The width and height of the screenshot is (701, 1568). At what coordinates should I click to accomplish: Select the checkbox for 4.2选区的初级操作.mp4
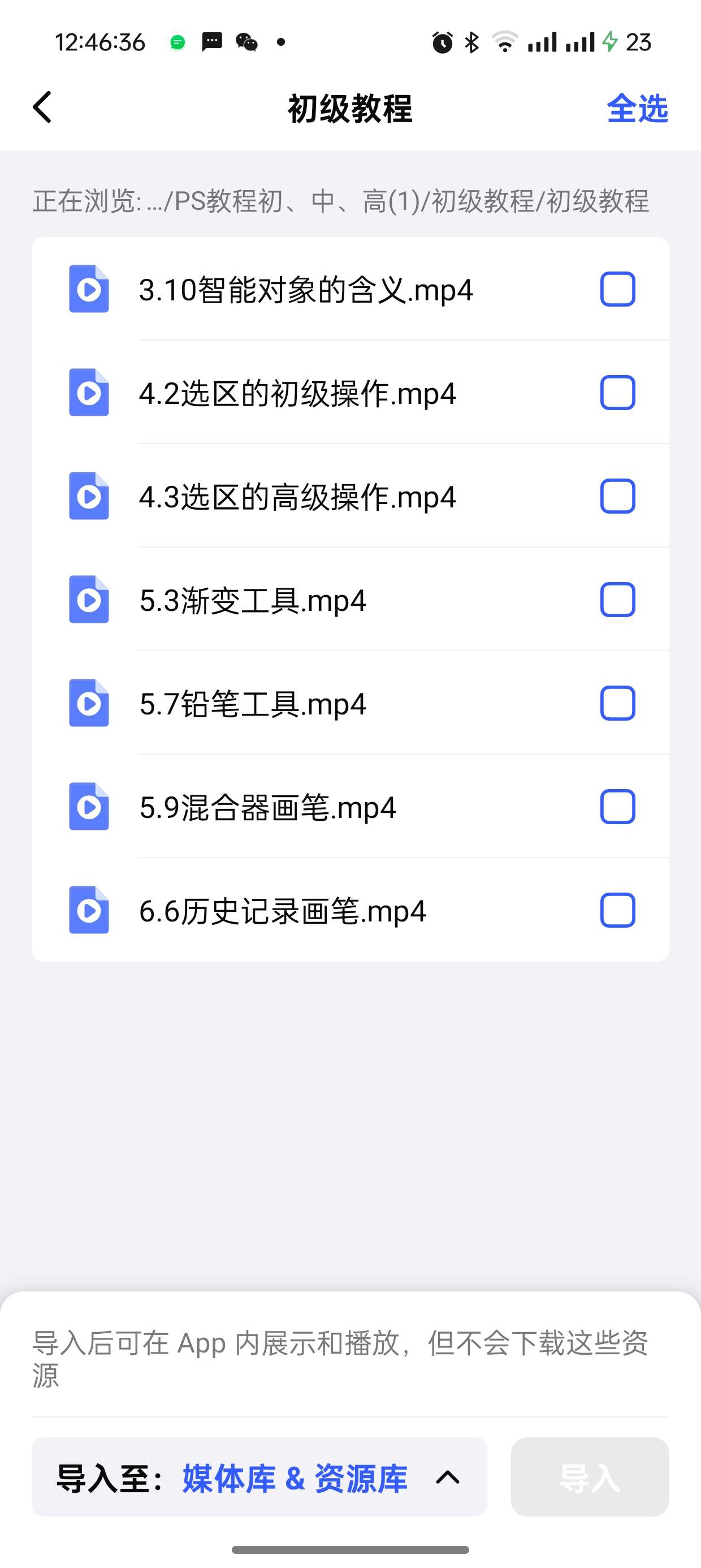tap(618, 393)
